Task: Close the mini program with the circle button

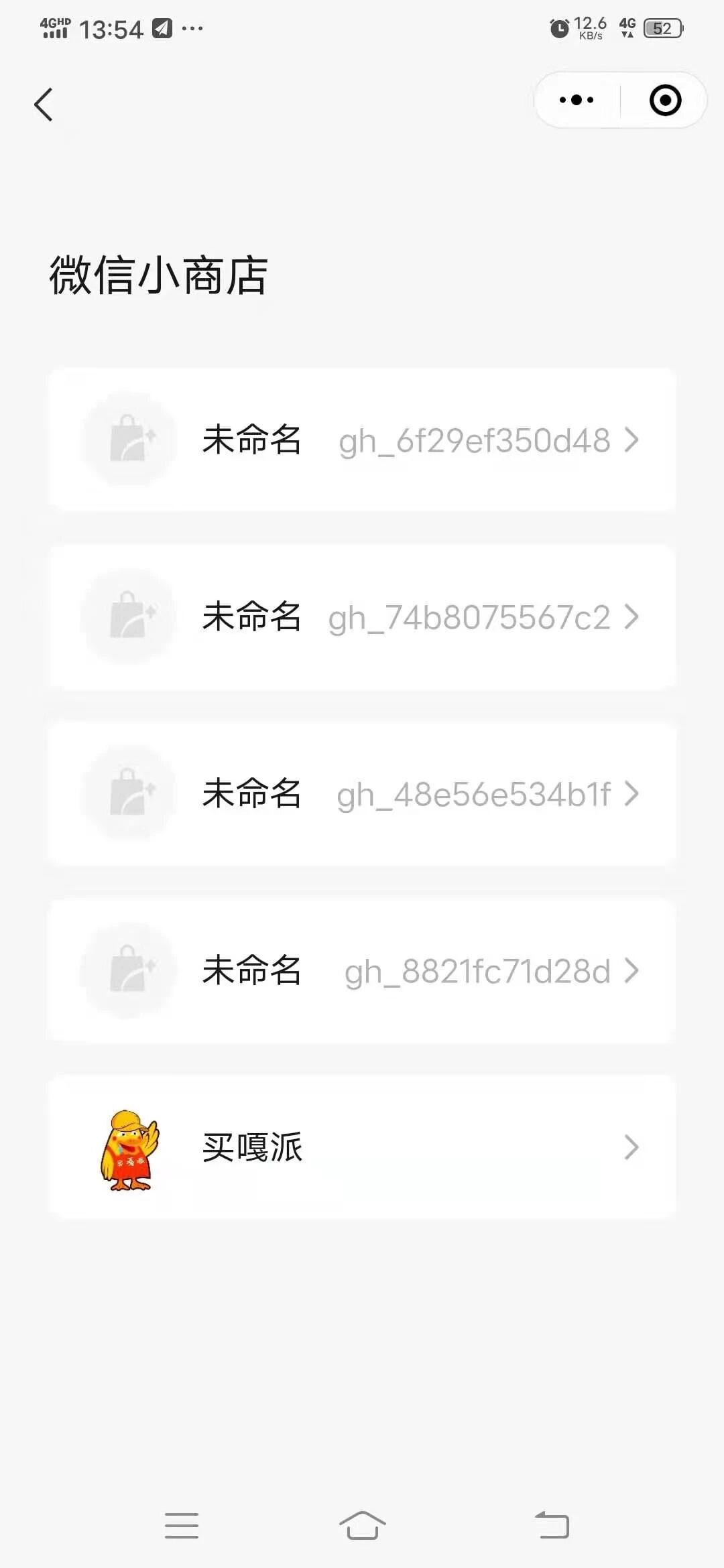Action: point(665,101)
